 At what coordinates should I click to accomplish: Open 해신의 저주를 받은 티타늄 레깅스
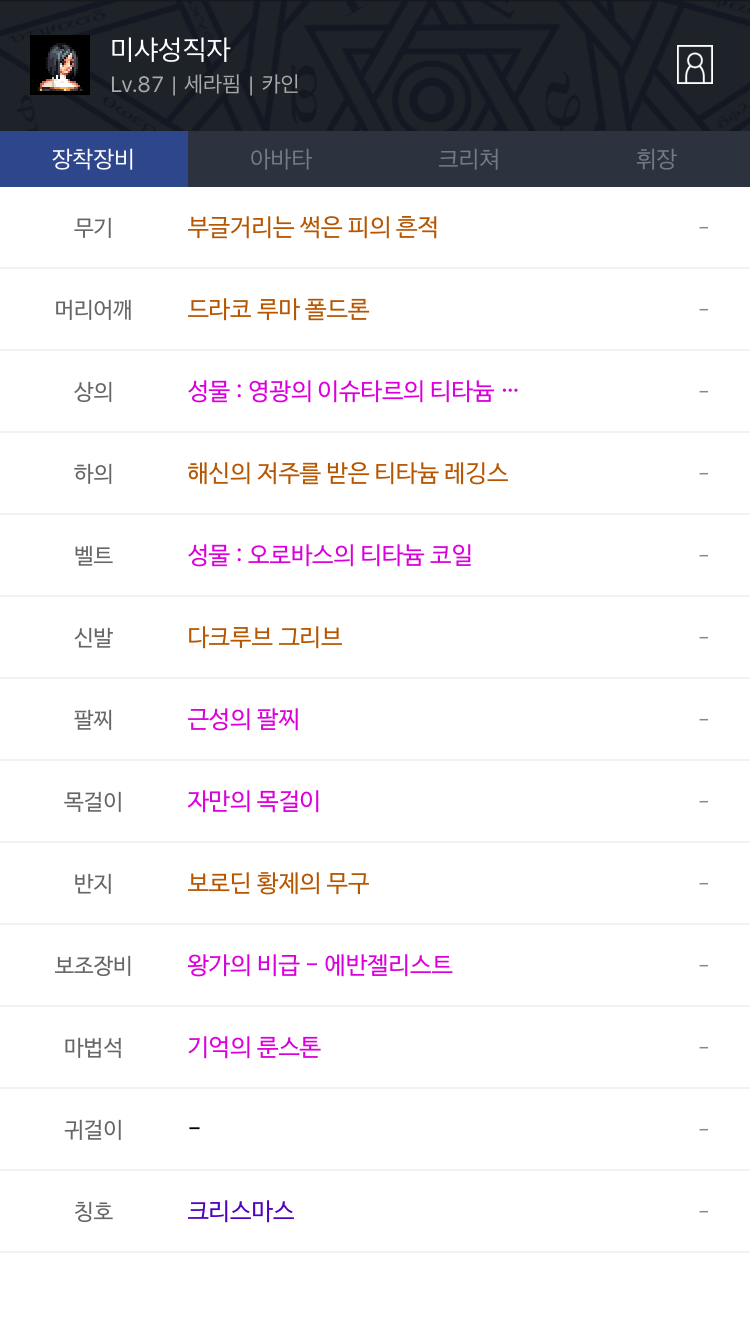375,473
